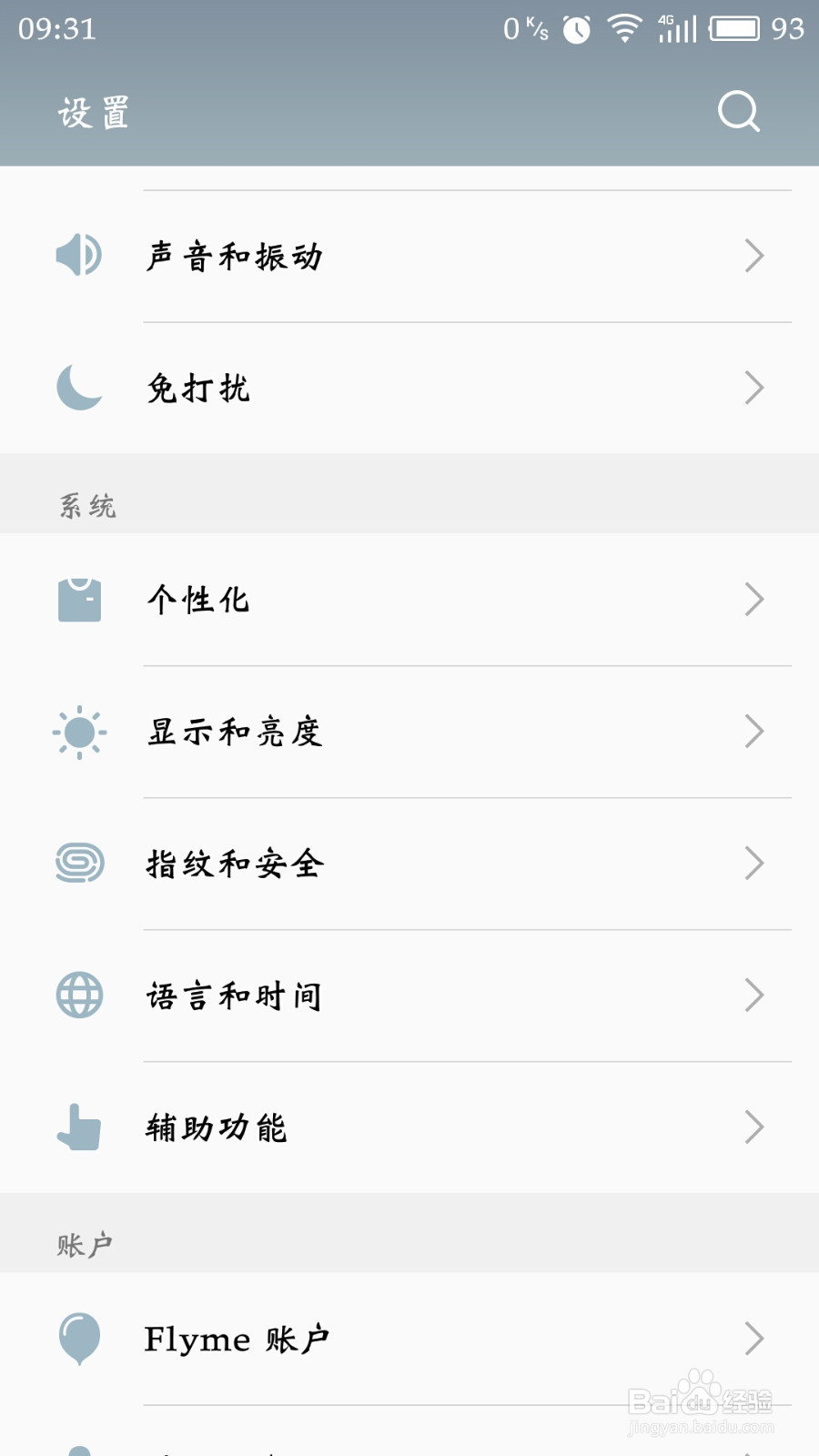The width and height of the screenshot is (819, 1456).
Task: Tap the moon icon for 免打扰
Action: click(79, 388)
